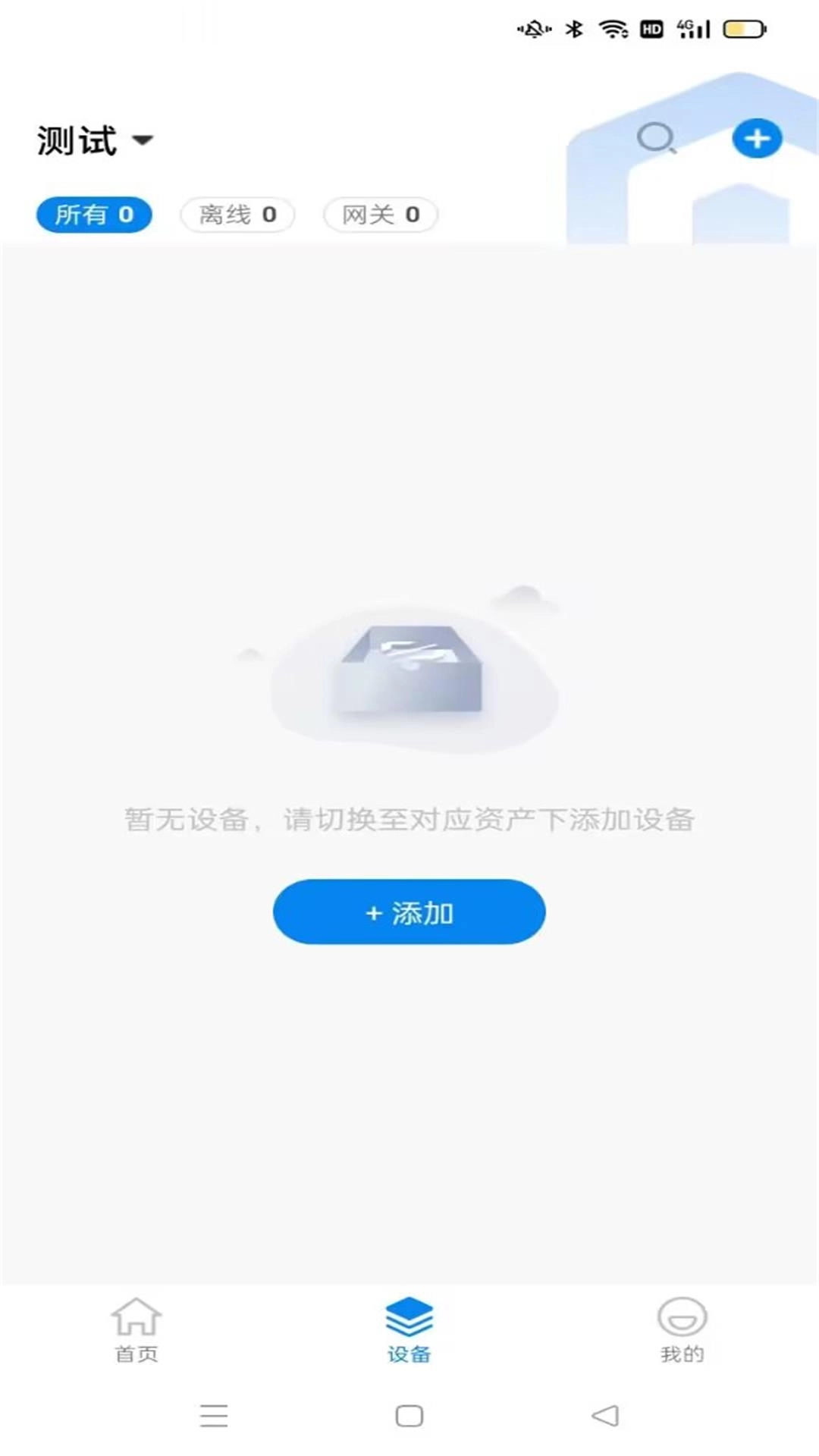
Task: Click the blue plus icon to add device
Action: [758, 138]
